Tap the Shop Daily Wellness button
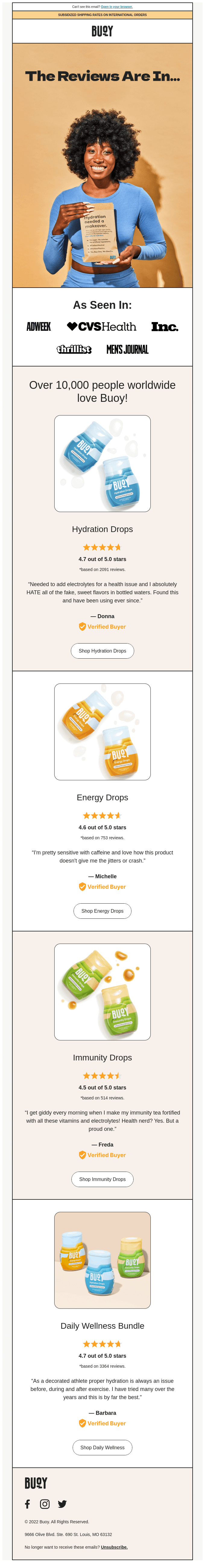Image resolution: width=205 pixels, height=1568 pixels. coord(102,1447)
